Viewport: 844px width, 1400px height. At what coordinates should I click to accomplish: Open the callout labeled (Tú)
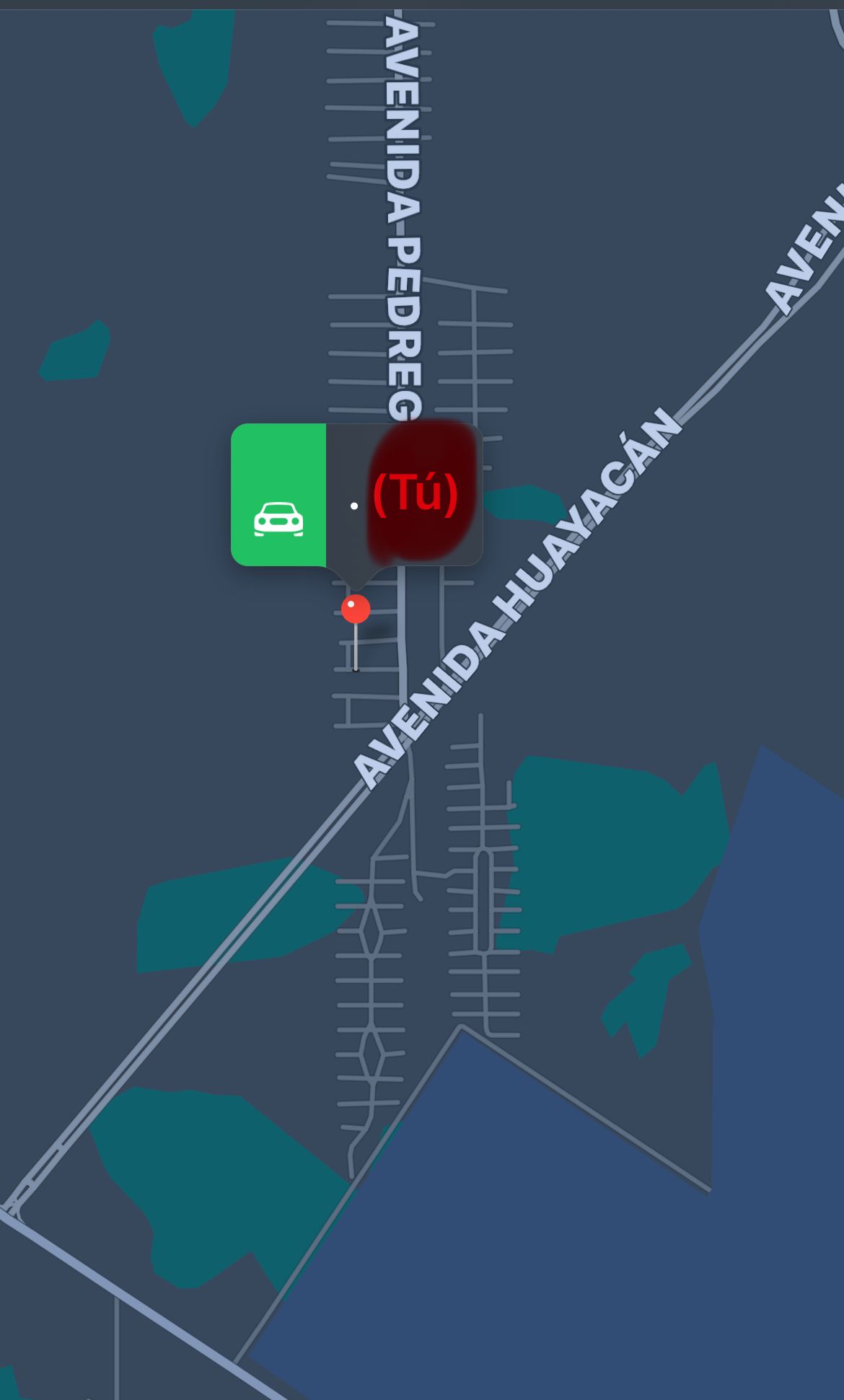coord(415,494)
